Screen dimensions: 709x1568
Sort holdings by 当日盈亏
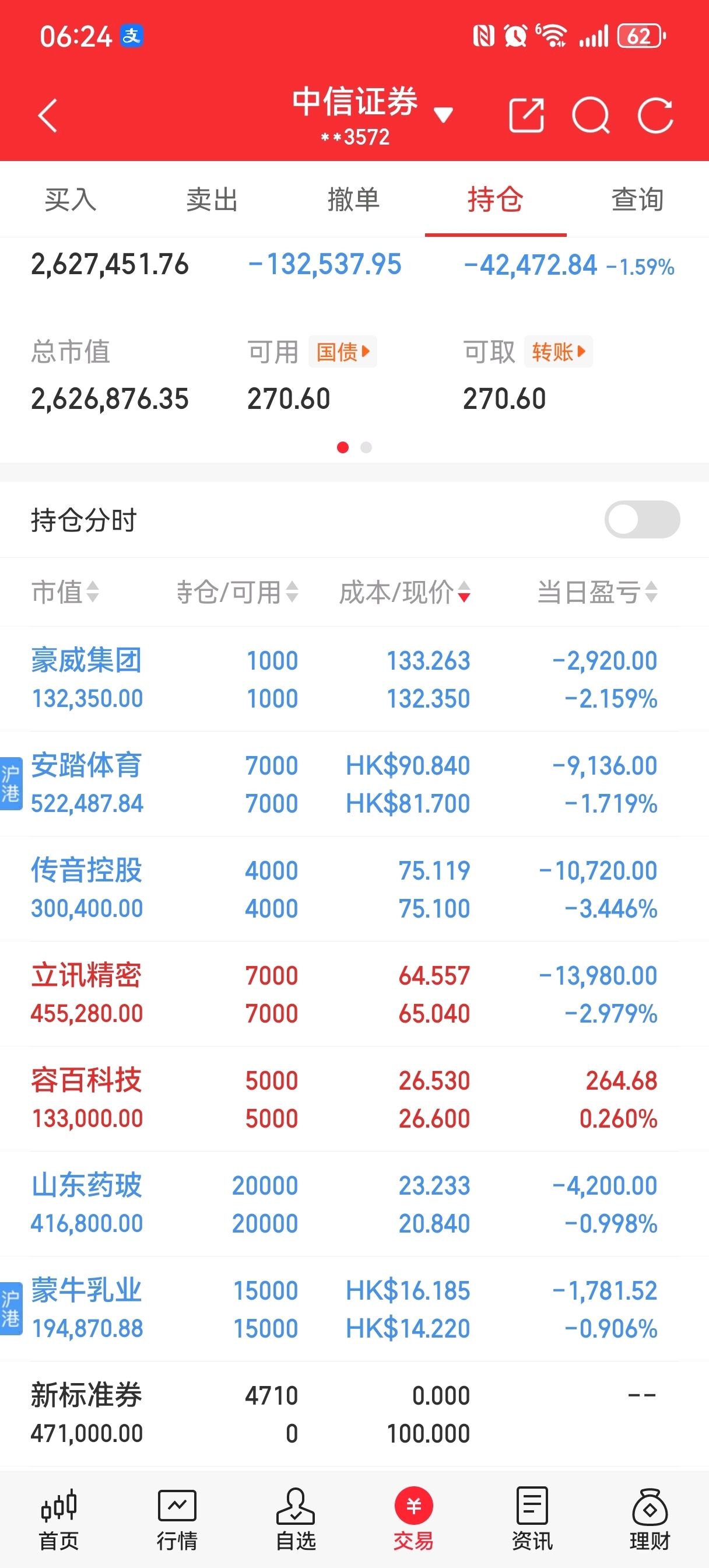click(x=596, y=591)
